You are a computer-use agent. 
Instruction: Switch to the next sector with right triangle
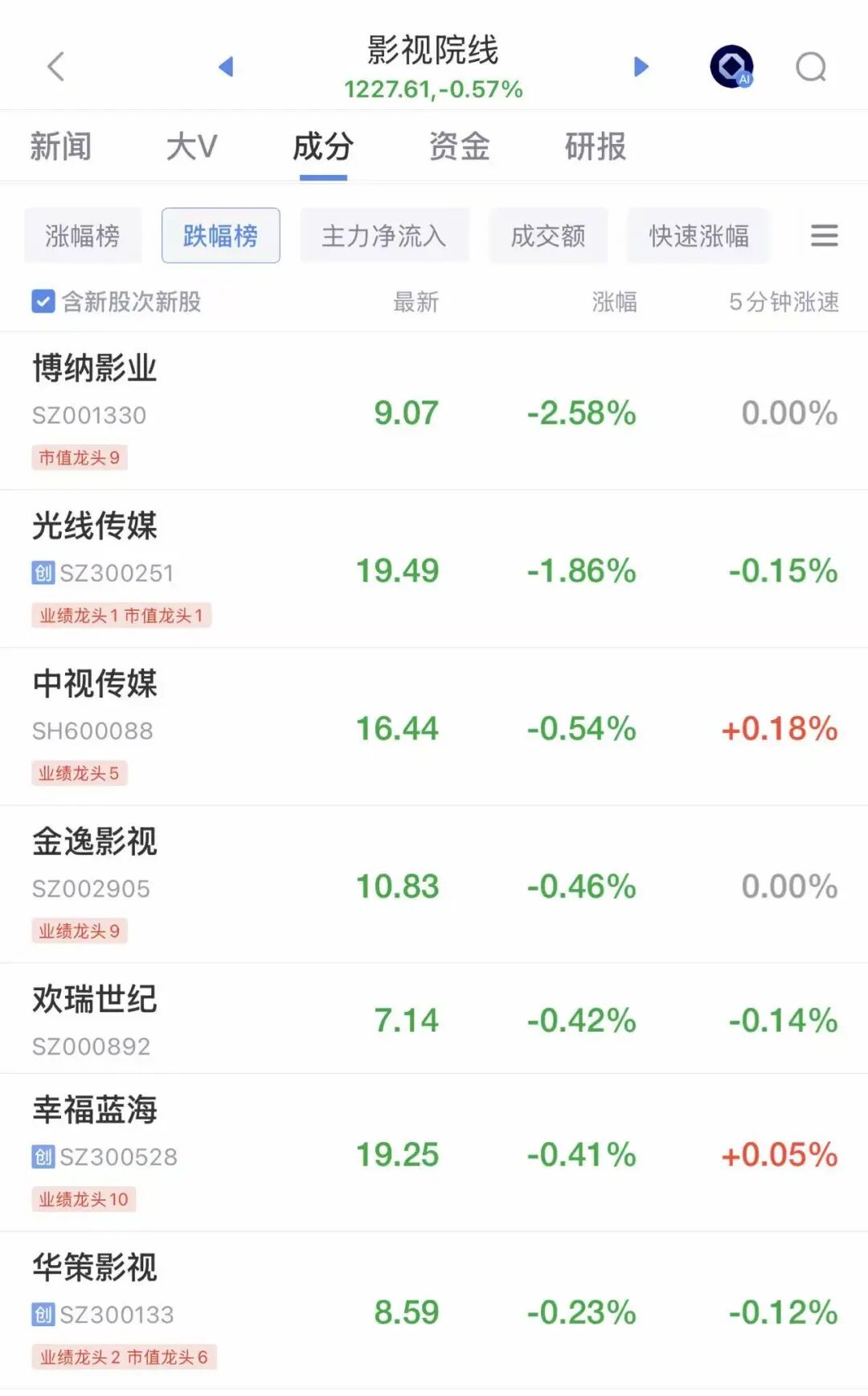tap(641, 67)
